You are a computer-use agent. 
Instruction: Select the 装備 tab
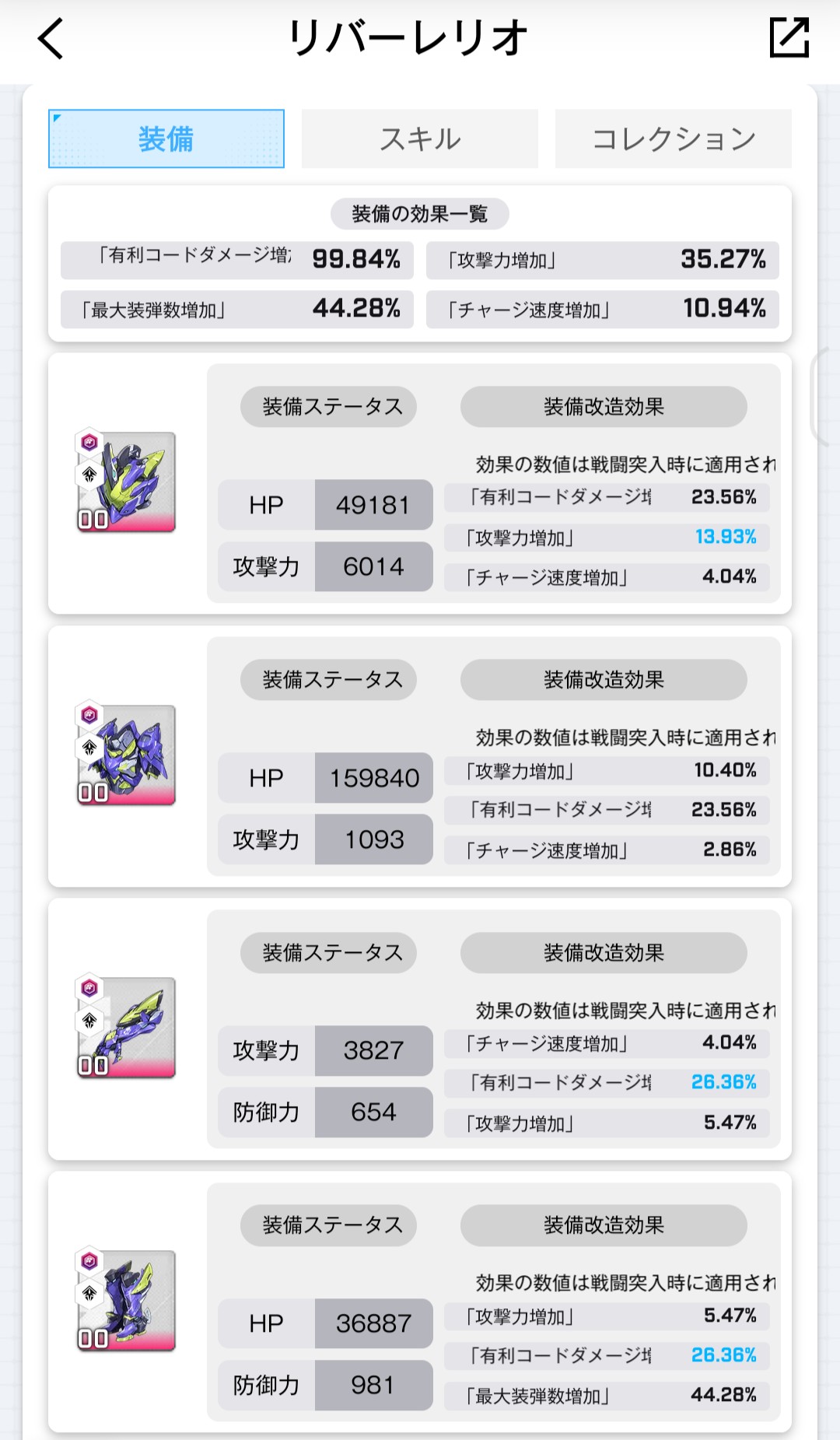166,138
